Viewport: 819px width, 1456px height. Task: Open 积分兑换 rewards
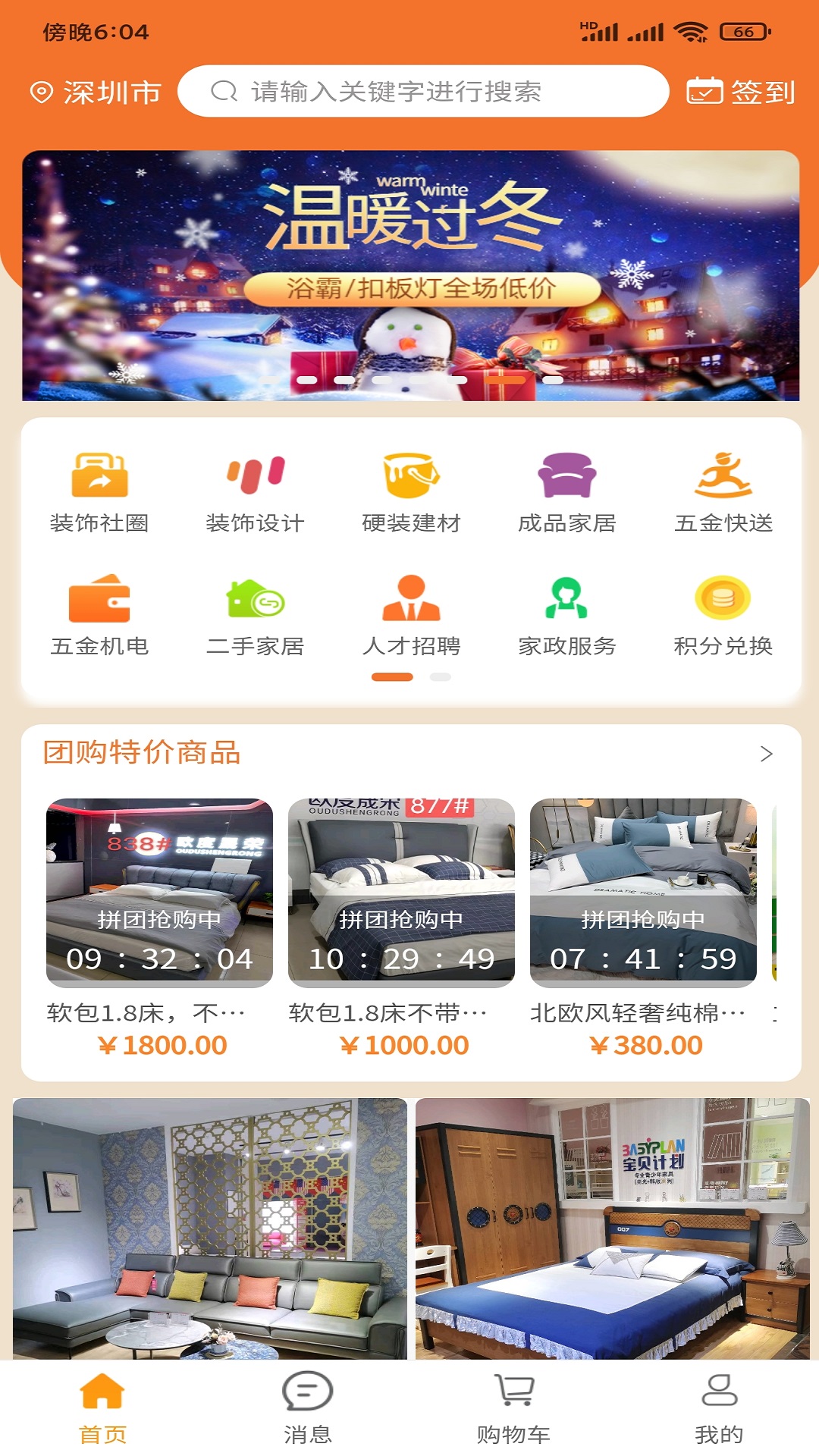(723, 615)
